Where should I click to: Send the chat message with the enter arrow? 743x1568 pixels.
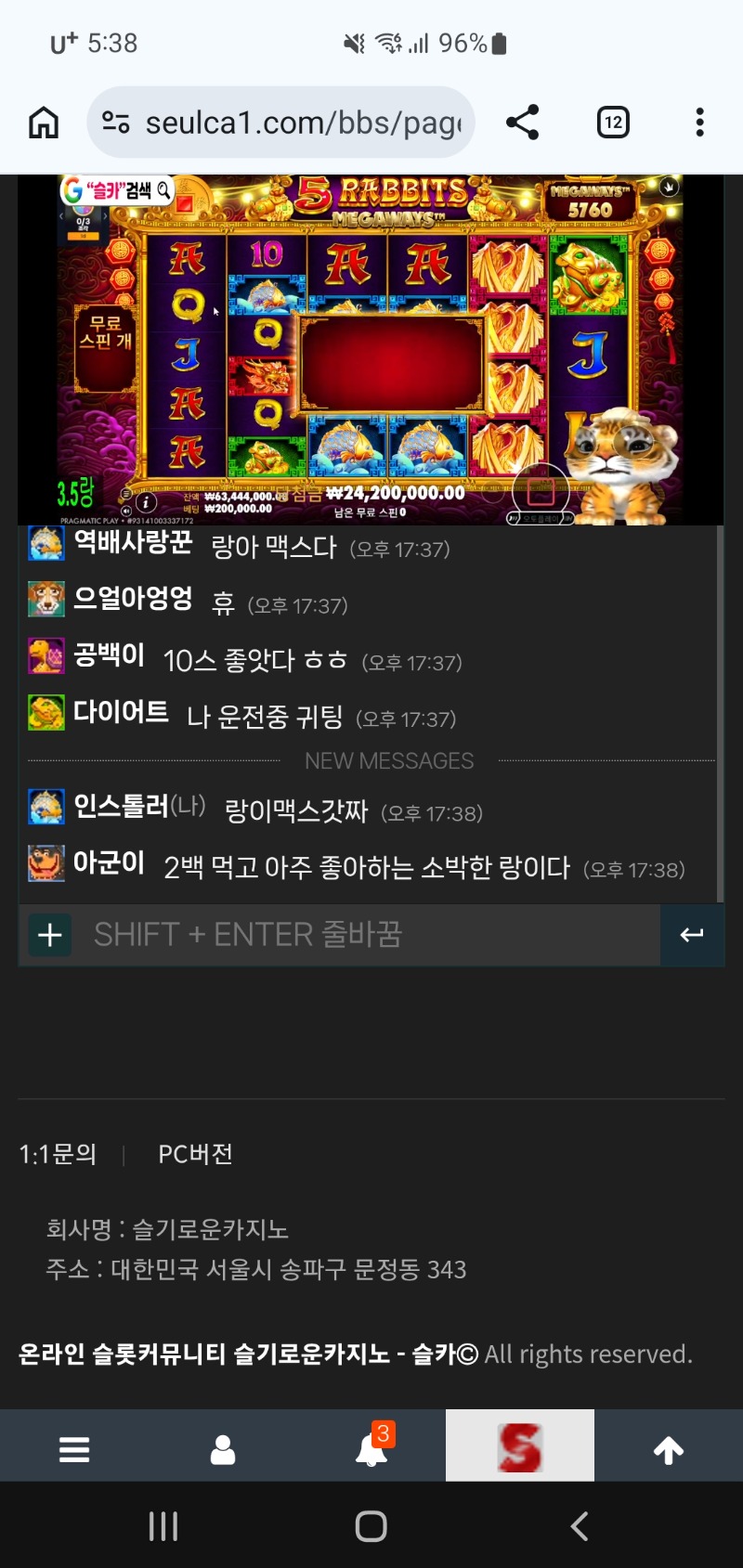(692, 935)
